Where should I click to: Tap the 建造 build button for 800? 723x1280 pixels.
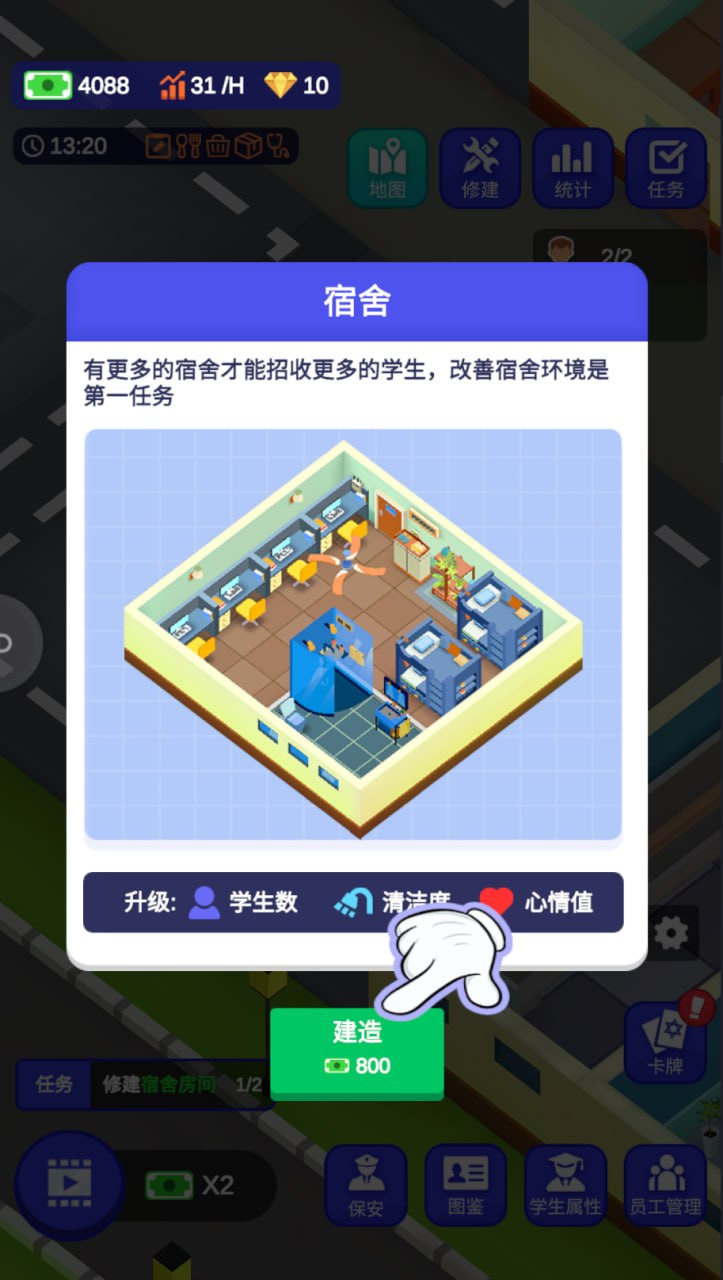[x=356, y=1052]
